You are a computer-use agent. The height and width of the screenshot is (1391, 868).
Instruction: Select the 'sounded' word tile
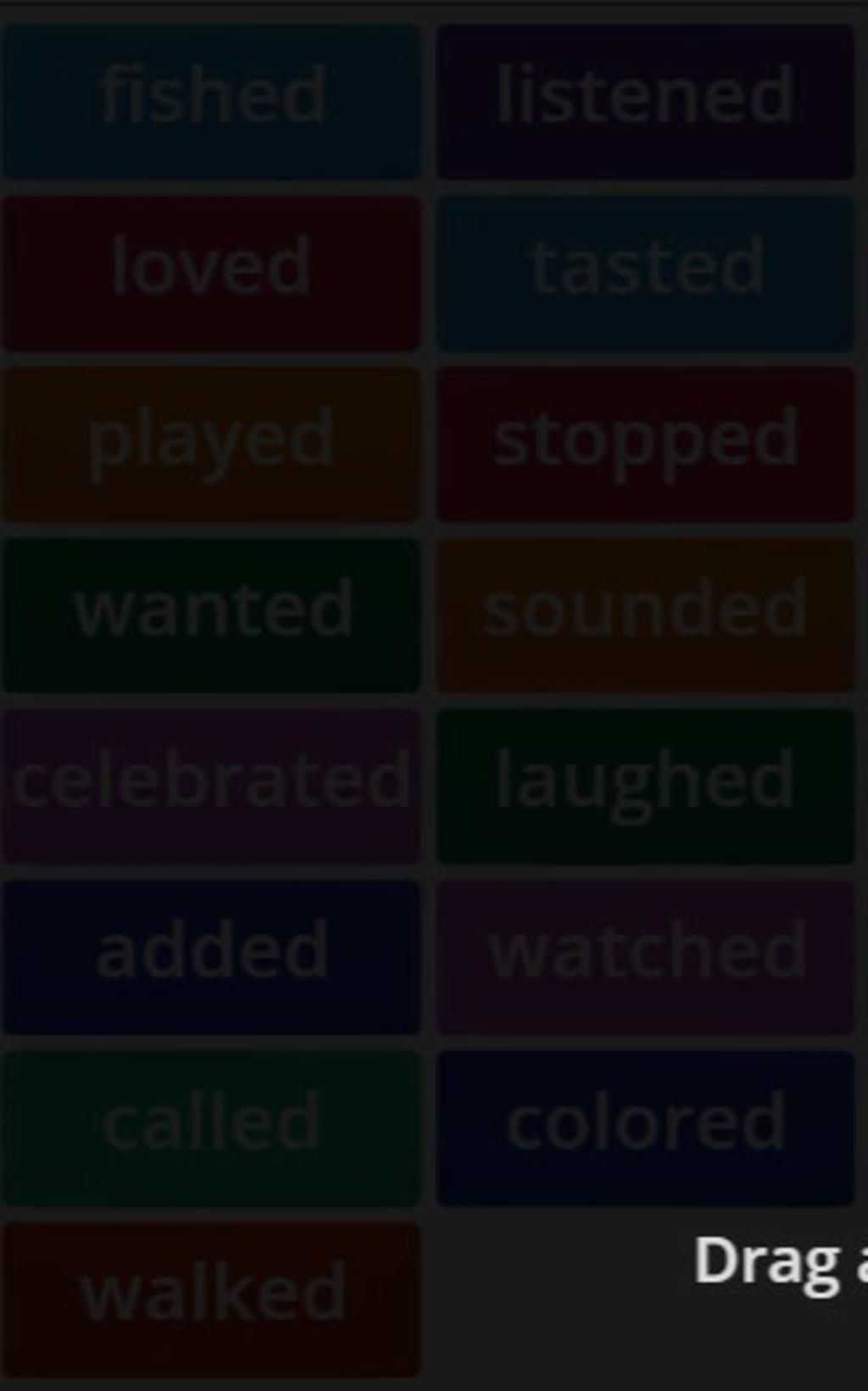[645, 615]
